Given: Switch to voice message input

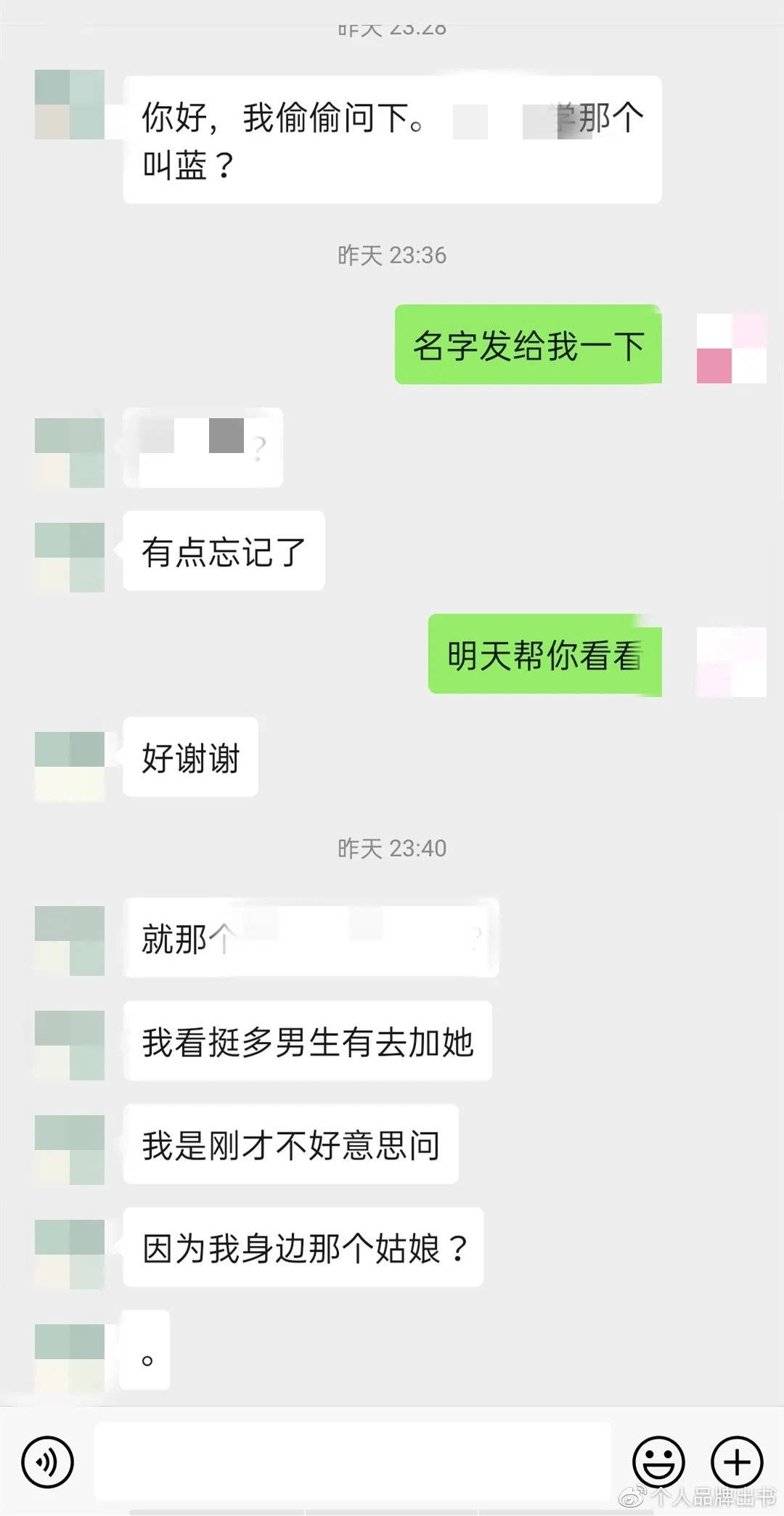Looking at the screenshot, I should tap(47, 1461).
